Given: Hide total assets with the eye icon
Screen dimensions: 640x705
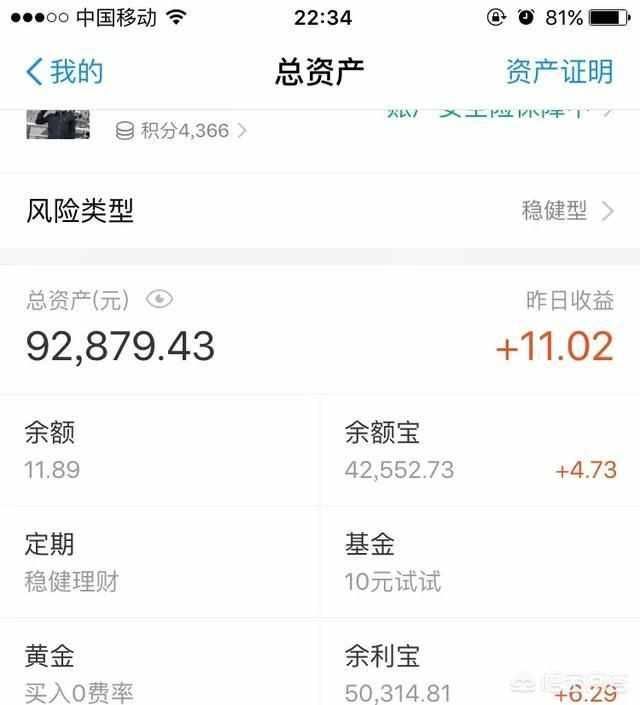Looking at the screenshot, I should point(160,299).
